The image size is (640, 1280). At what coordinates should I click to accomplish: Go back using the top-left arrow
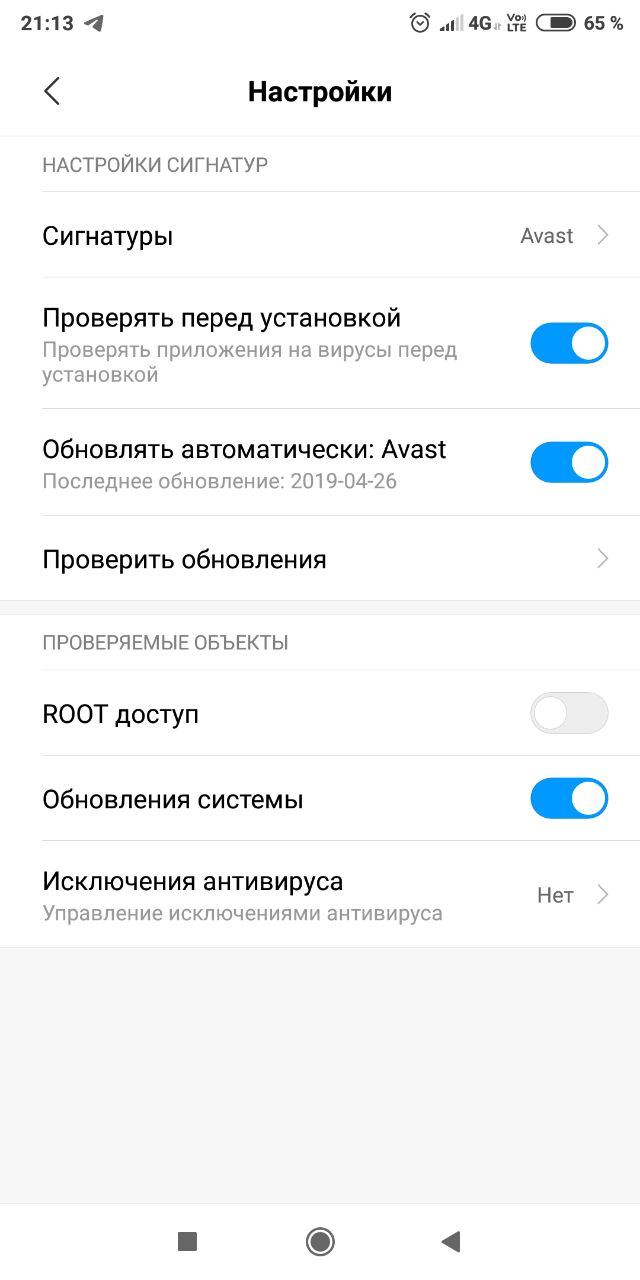point(52,91)
